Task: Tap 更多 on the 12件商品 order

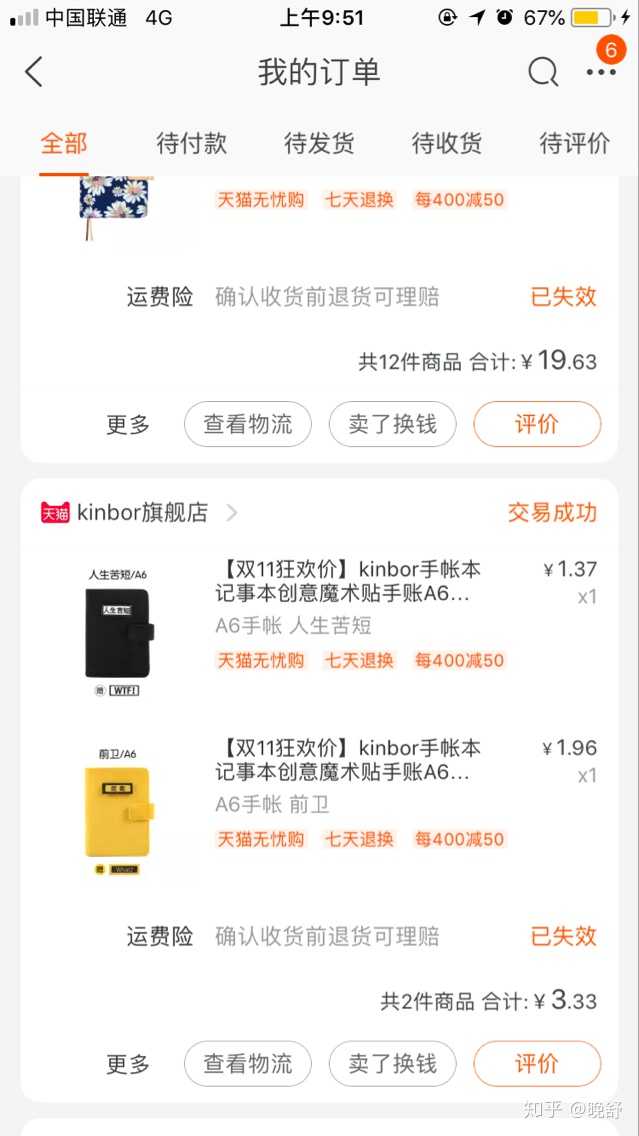Action: [x=128, y=425]
